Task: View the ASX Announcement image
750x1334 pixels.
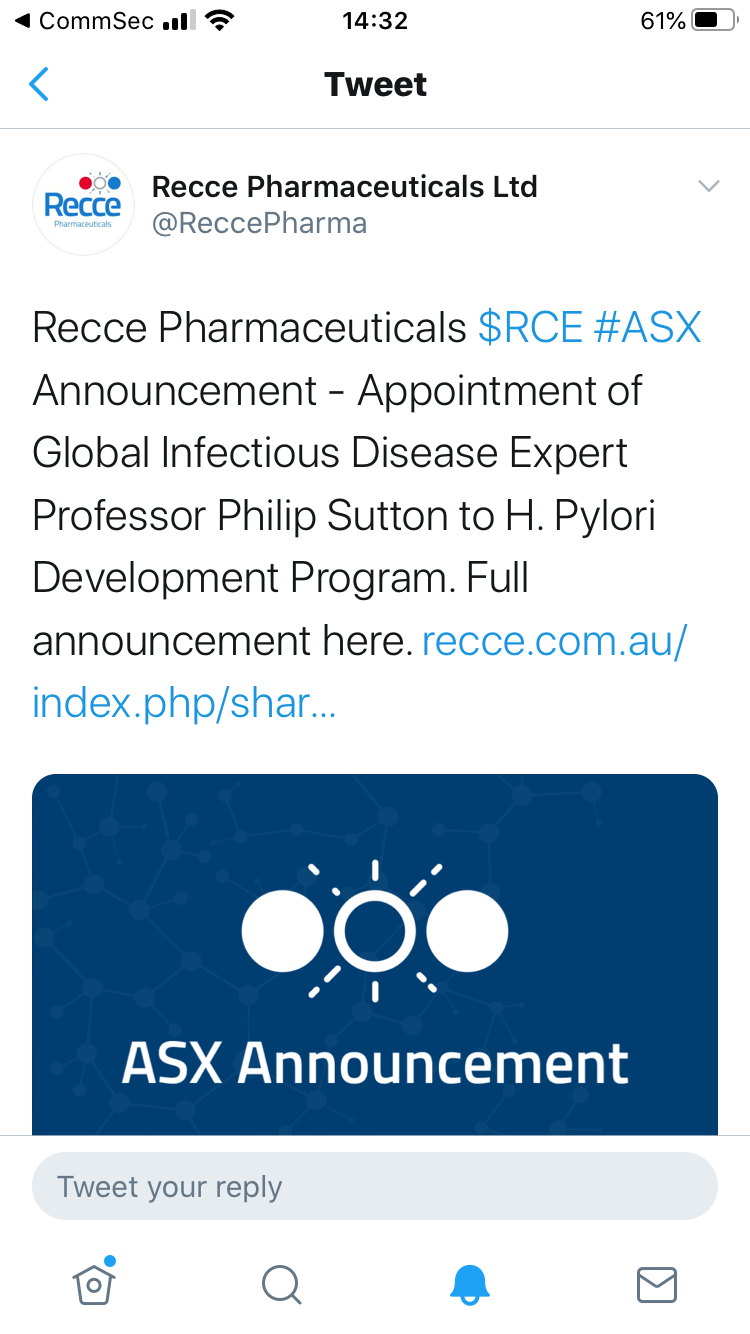Action: click(375, 954)
